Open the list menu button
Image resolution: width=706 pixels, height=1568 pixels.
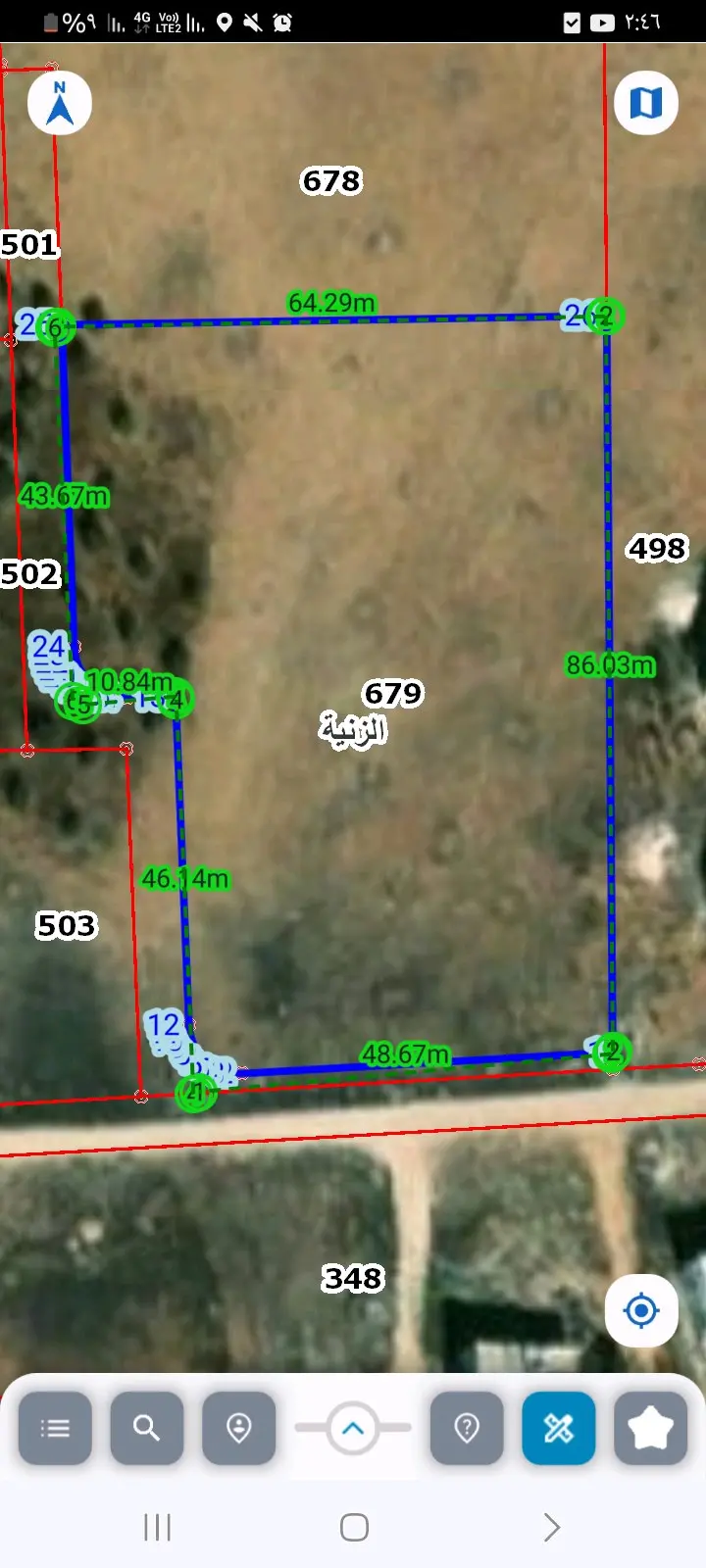click(x=55, y=1428)
